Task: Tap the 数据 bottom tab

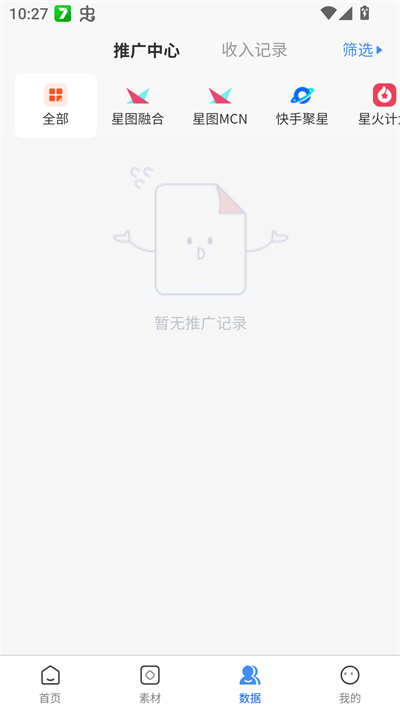Action: [250, 684]
